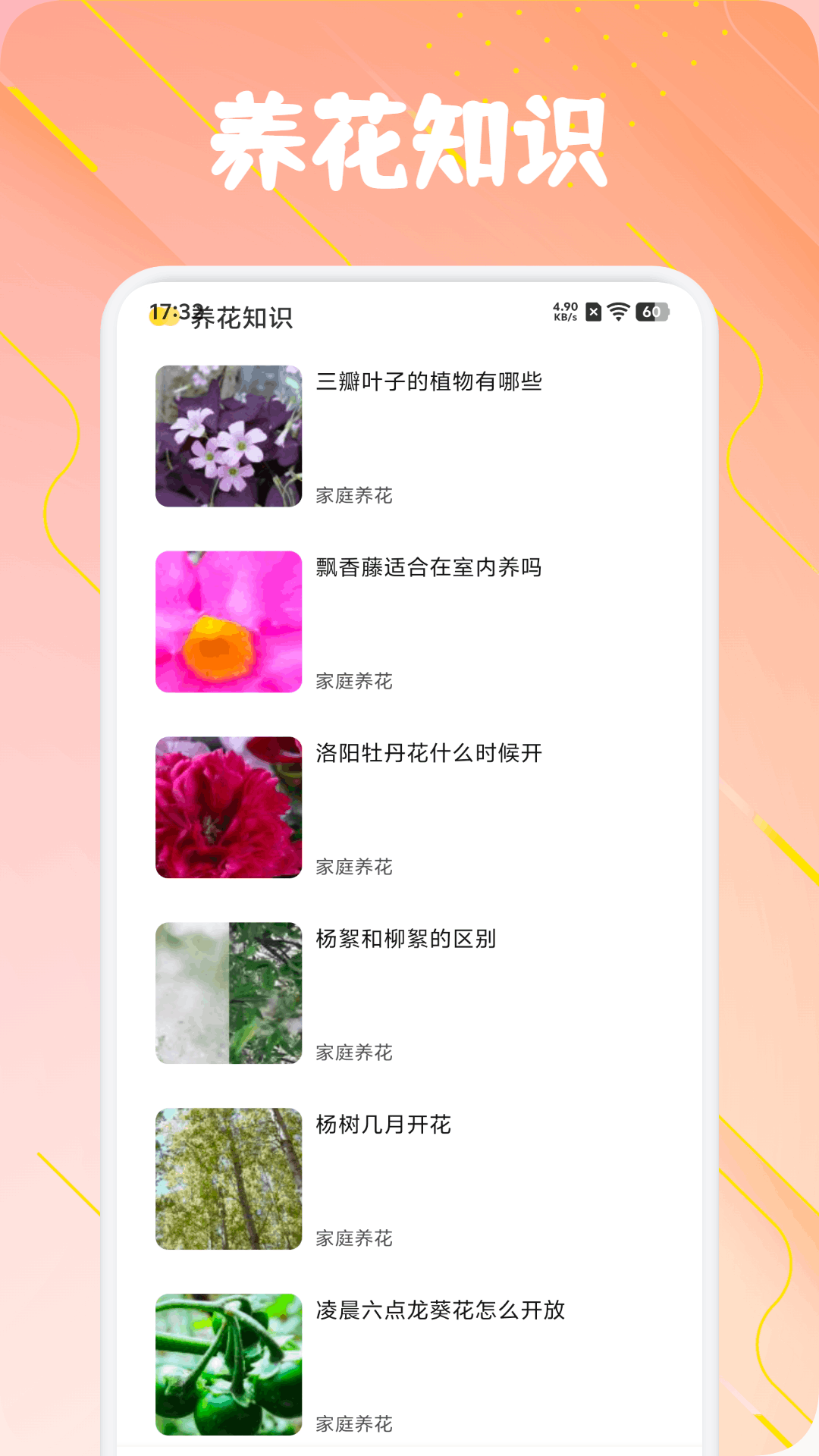The height and width of the screenshot is (1456, 819).
Task: Open article 杨絮和柳絮的区别
Action: 406,940
